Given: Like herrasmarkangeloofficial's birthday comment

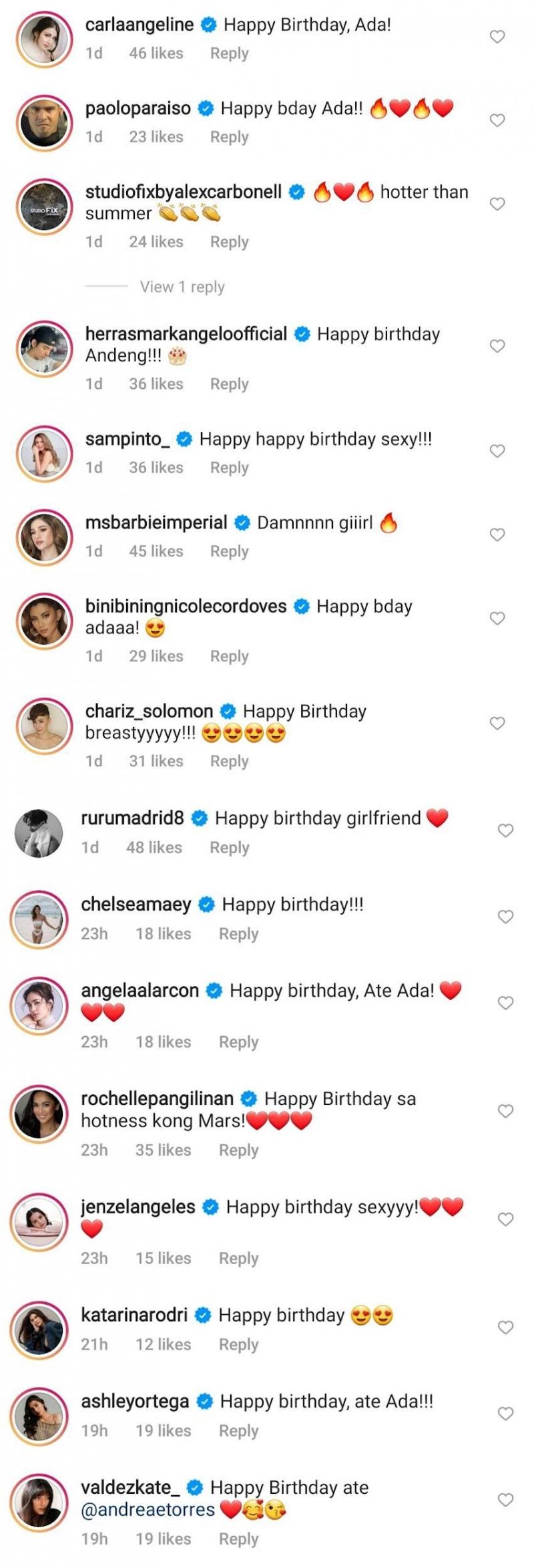Looking at the screenshot, I should tap(497, 346).
